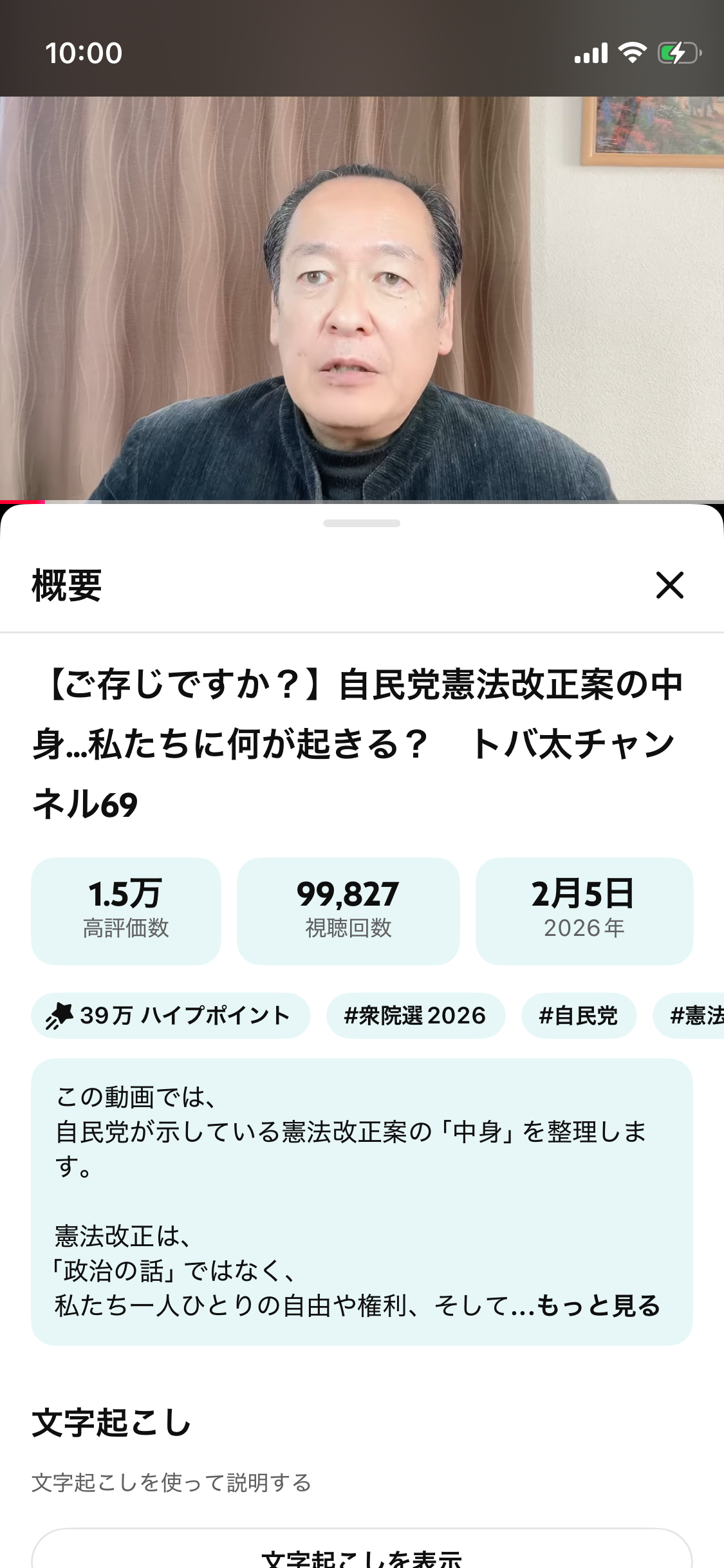724x1568 pixels.
Task: Close the 概要 description panel
Action: pos(669,585)
